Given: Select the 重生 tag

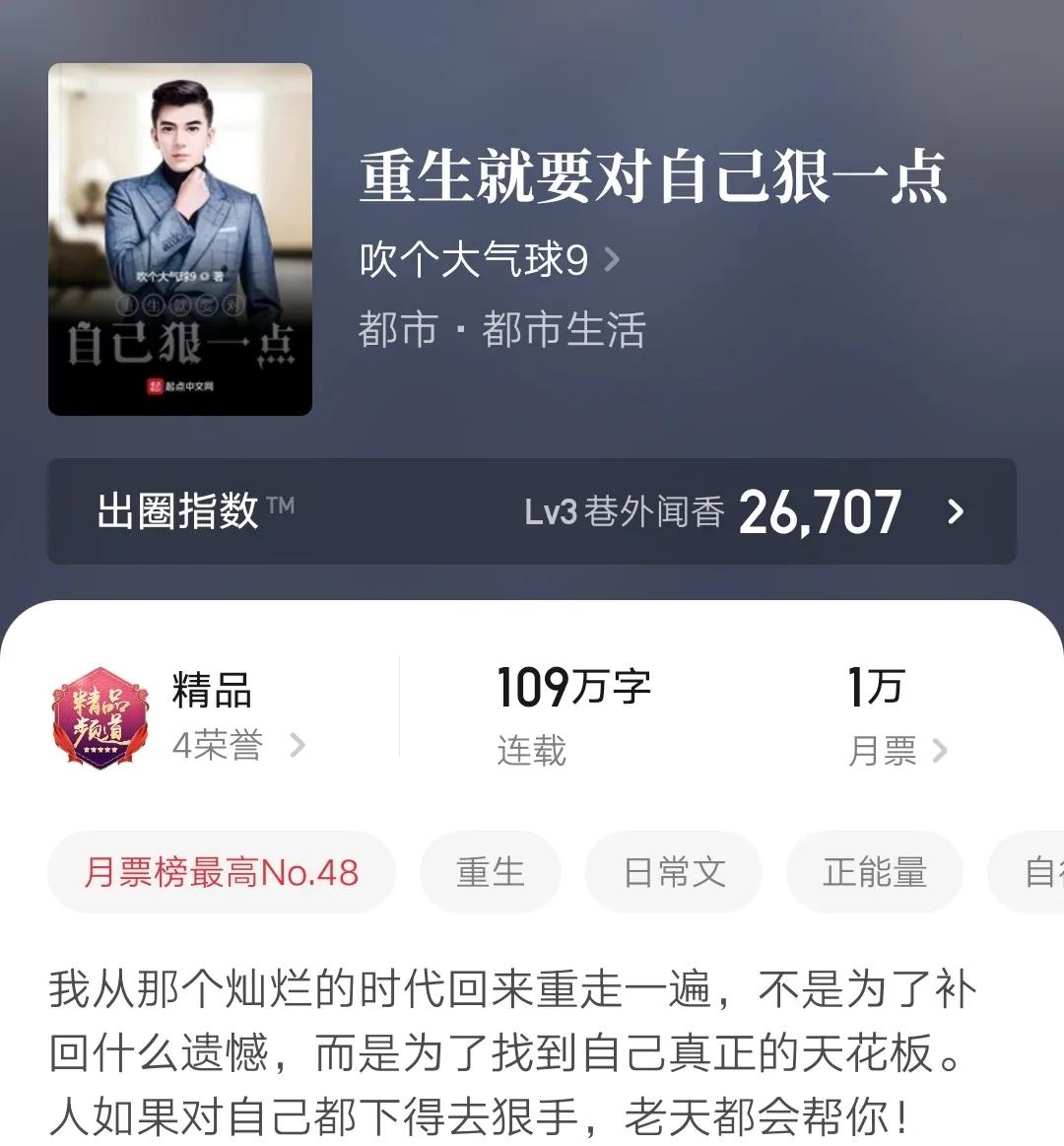Looking at the screenshot, I should 491,871.
